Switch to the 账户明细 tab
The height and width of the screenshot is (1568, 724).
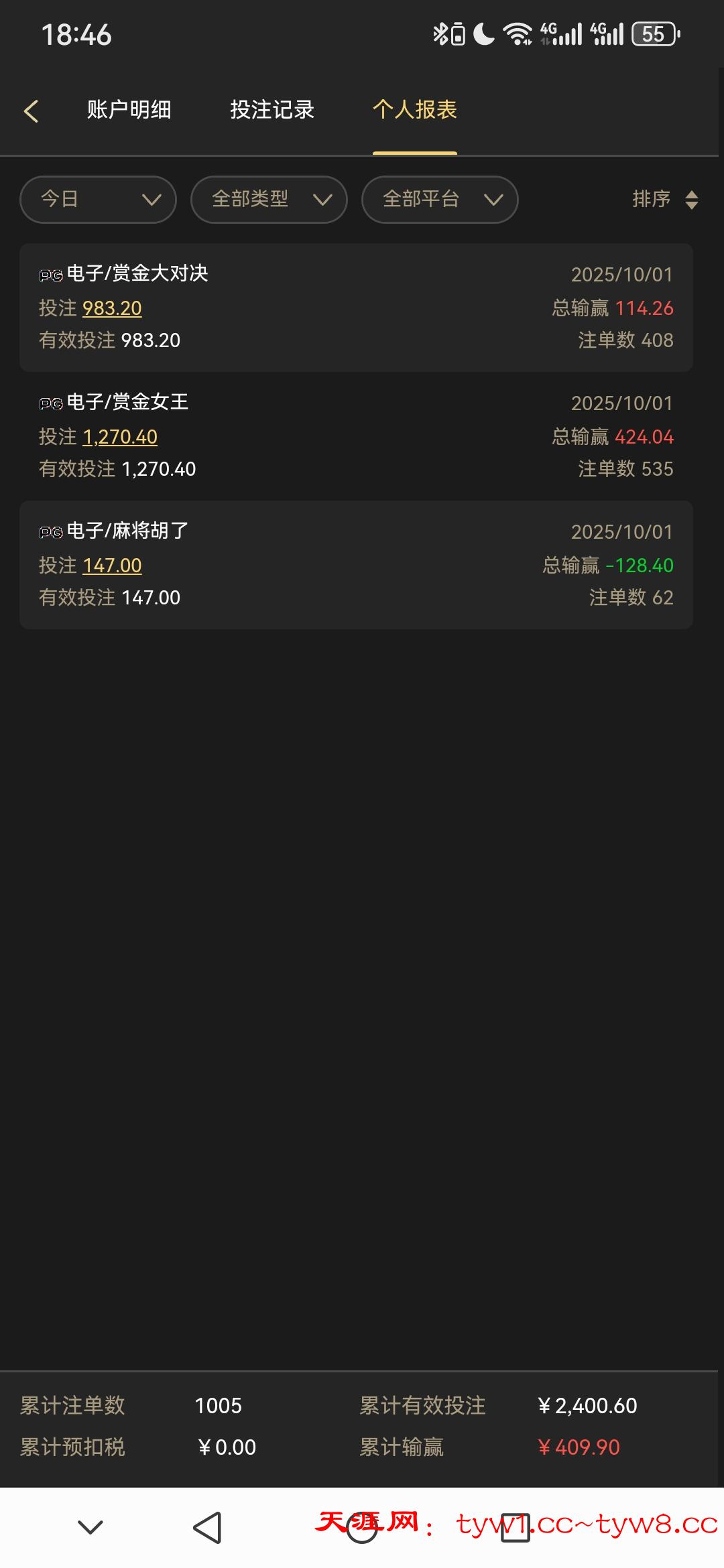[x=129, y=110]
